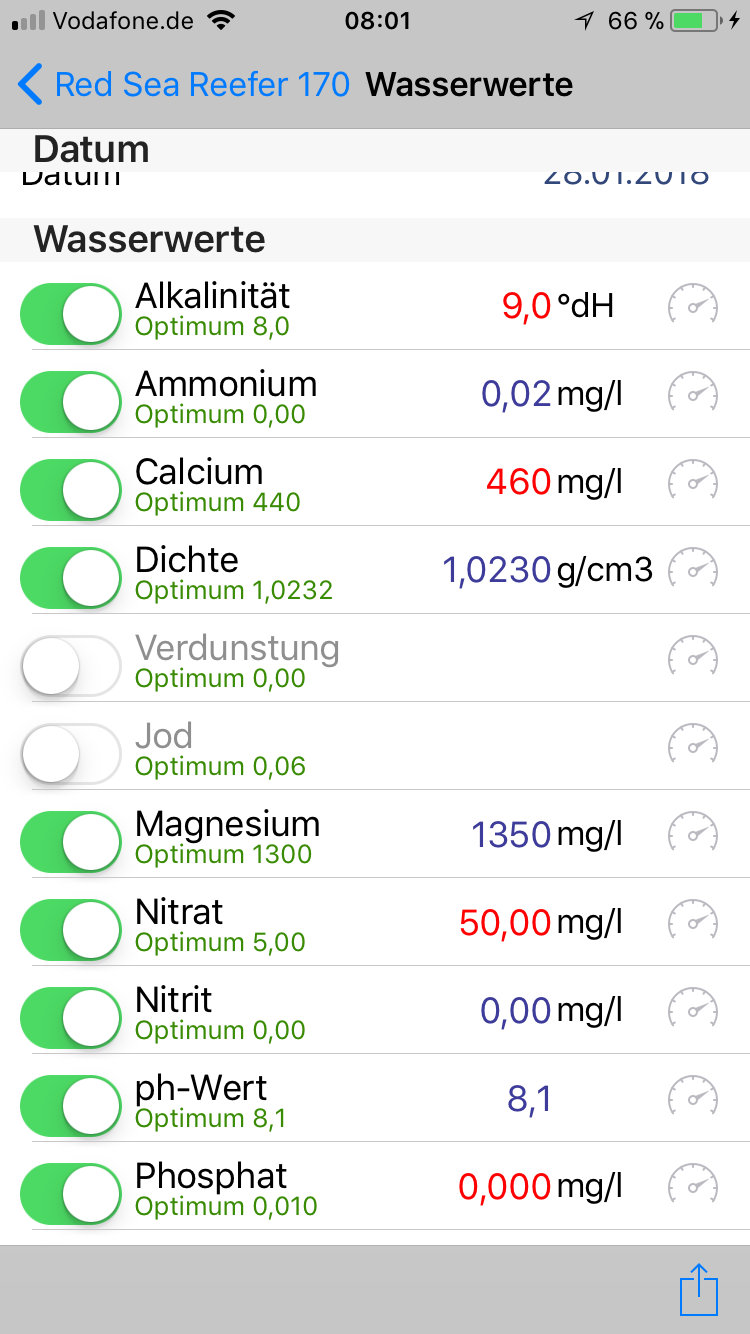Go back to Red Sea Reefer 170
Viewport: 750px width, 1334px height.
[x=185, y=85]
